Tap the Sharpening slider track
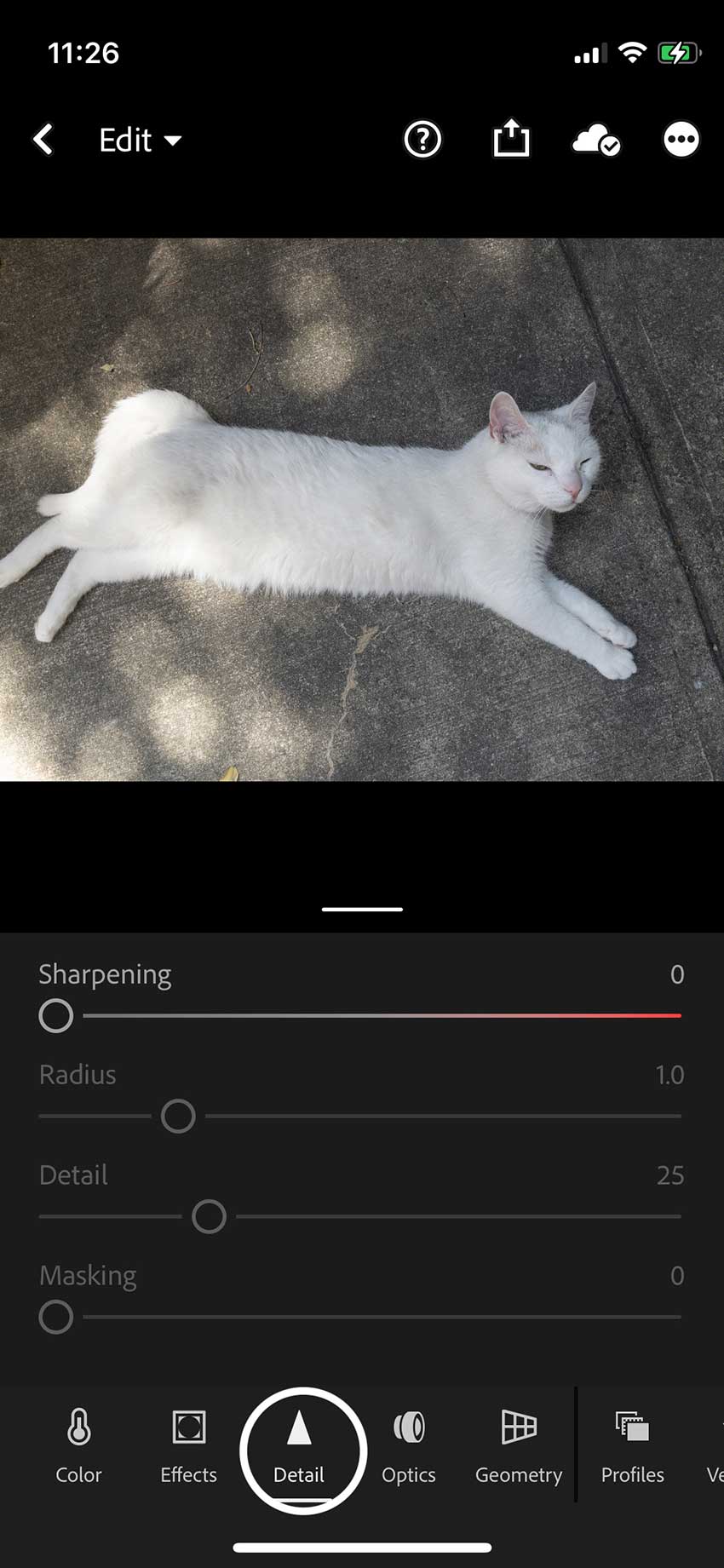The height and width of the screenshot is (1568, 724). point(360,1016)
